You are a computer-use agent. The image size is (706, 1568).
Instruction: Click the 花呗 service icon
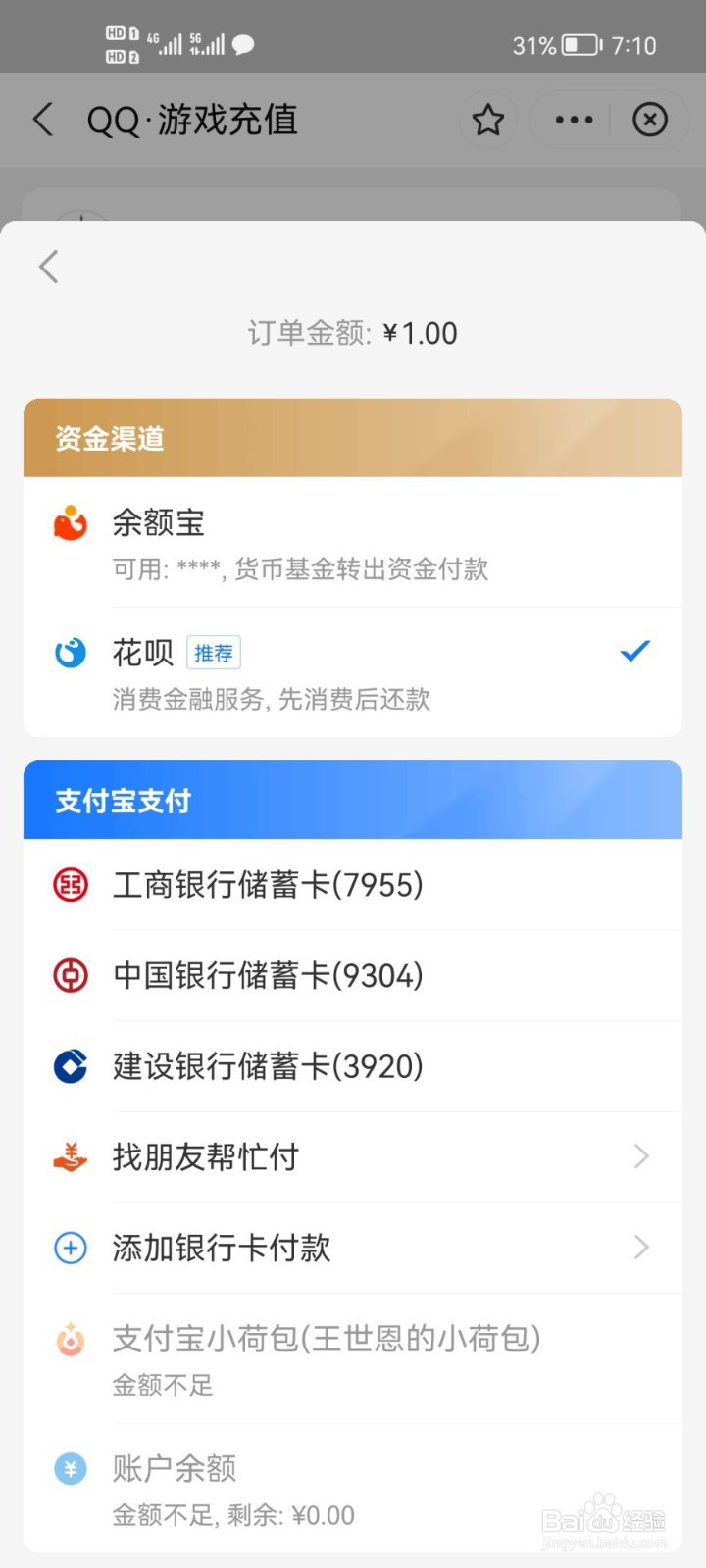69,652
